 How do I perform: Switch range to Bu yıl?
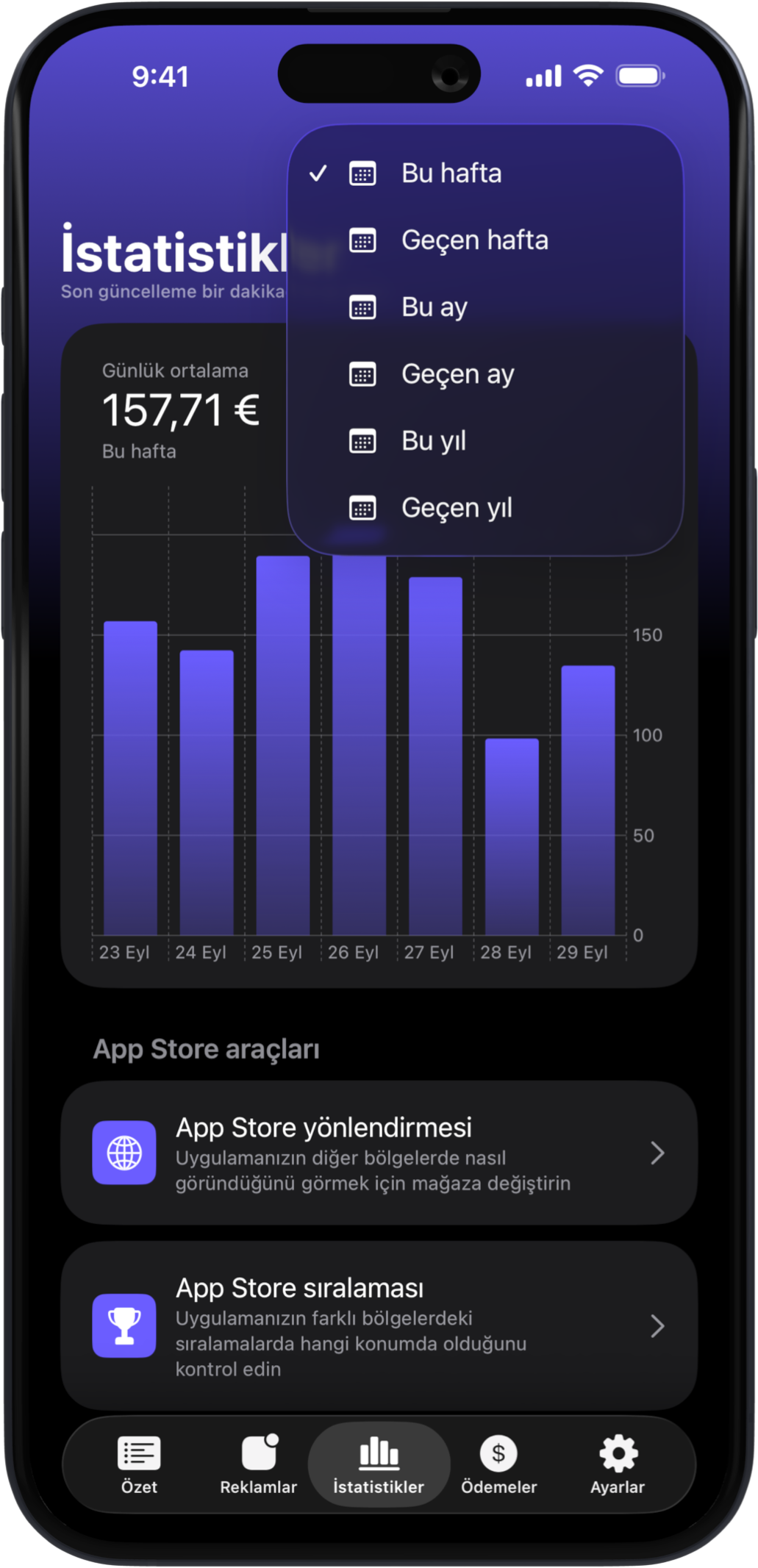point(433,441)
